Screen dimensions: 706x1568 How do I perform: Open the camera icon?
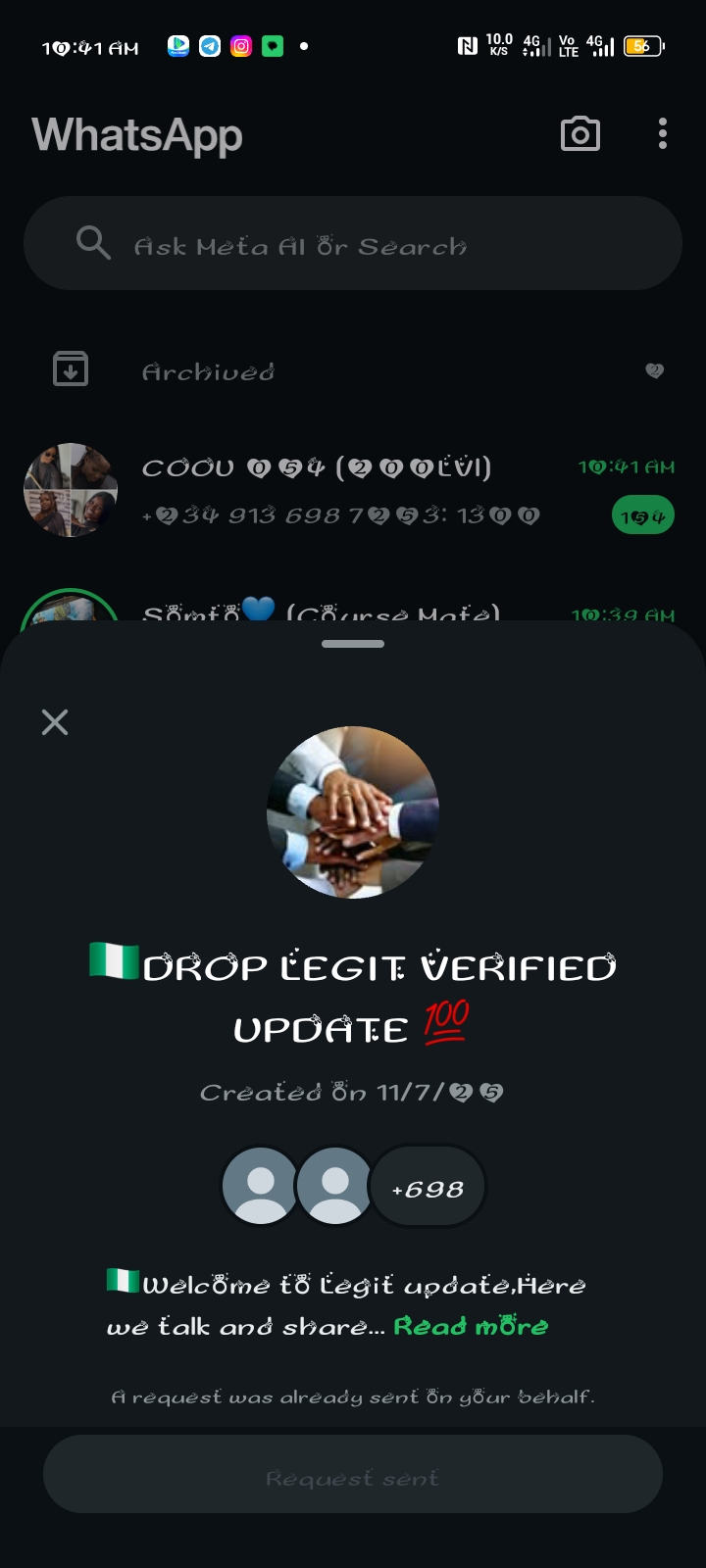(x=580, y=134)
